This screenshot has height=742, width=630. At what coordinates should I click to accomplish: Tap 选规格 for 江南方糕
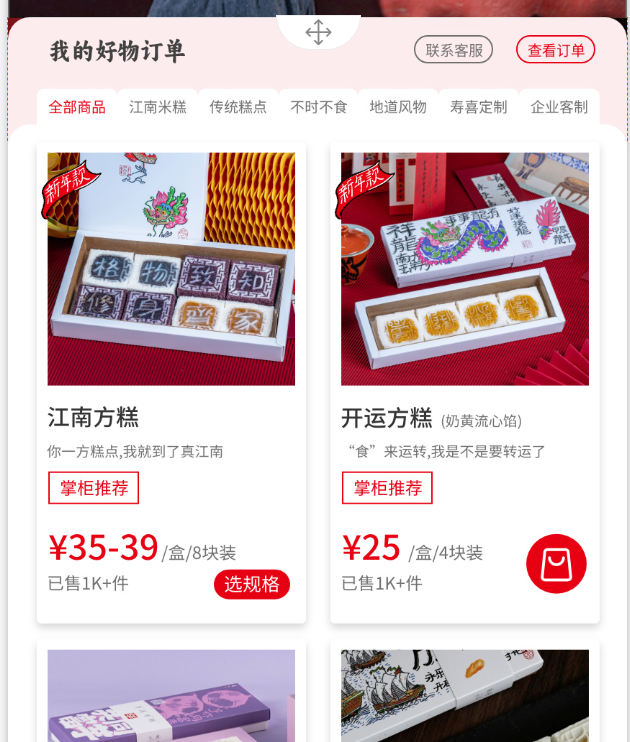tap(251, 584)
